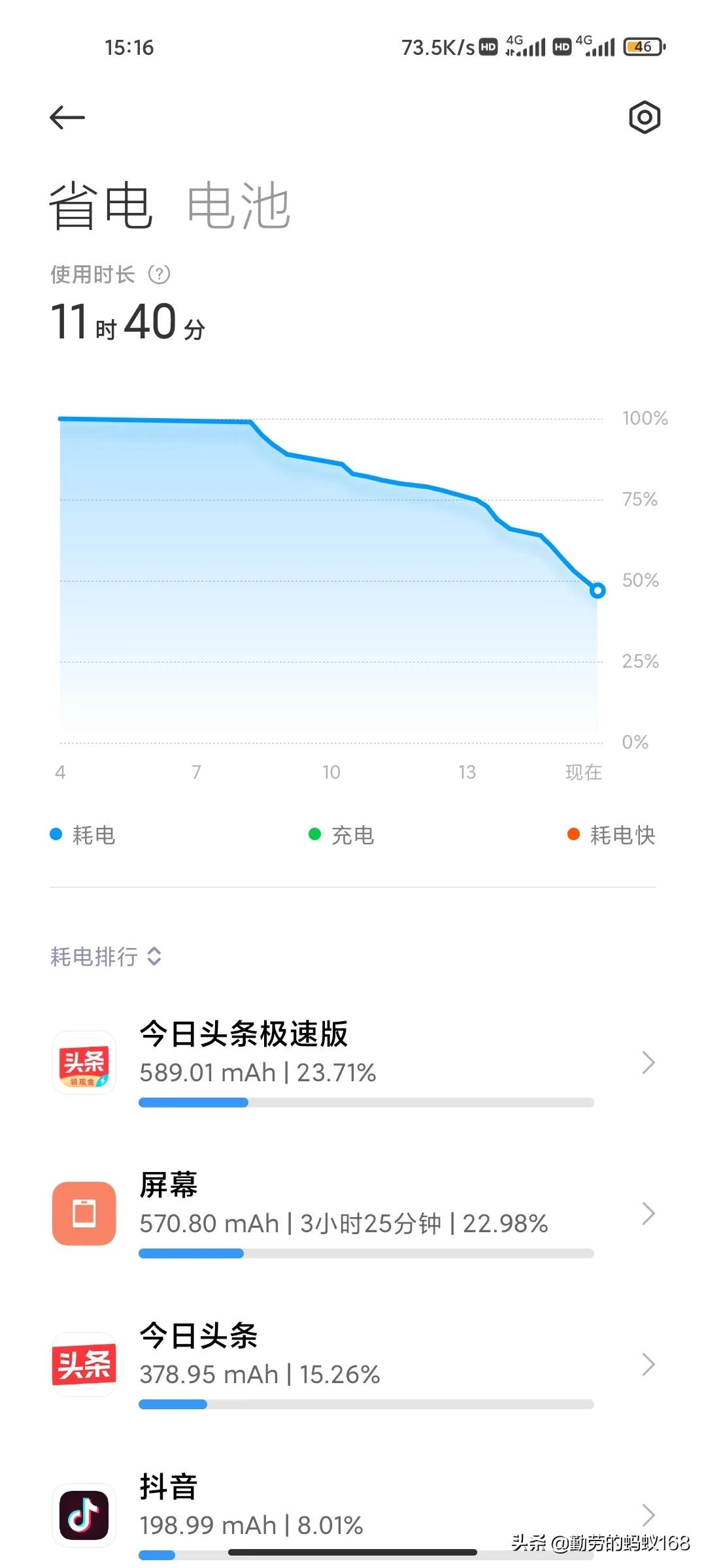Open the 今日头条极速版 app icon
Viewport: 706px width, 1568px height.
pos(84,1064)
